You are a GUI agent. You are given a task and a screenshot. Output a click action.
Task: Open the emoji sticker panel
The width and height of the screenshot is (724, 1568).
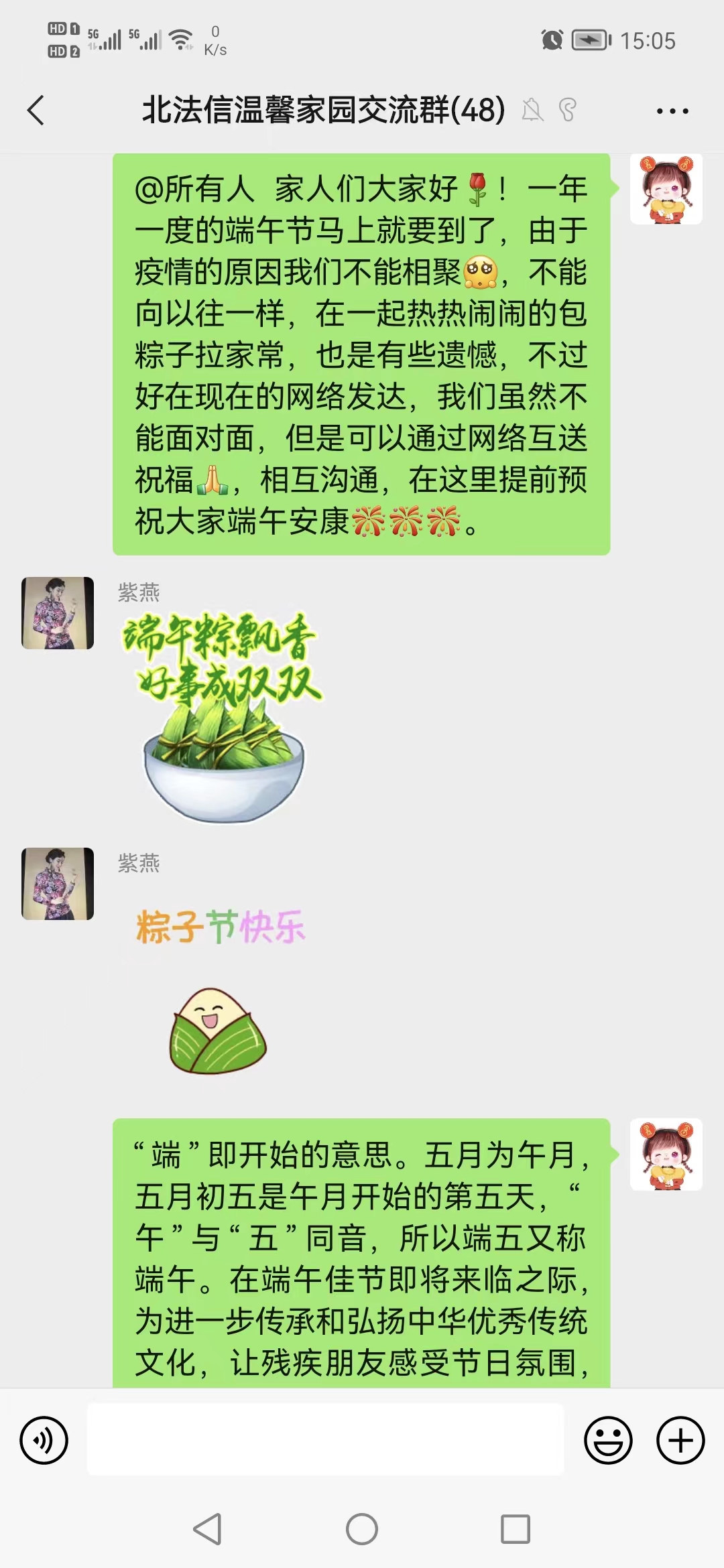coord(608,1440)
